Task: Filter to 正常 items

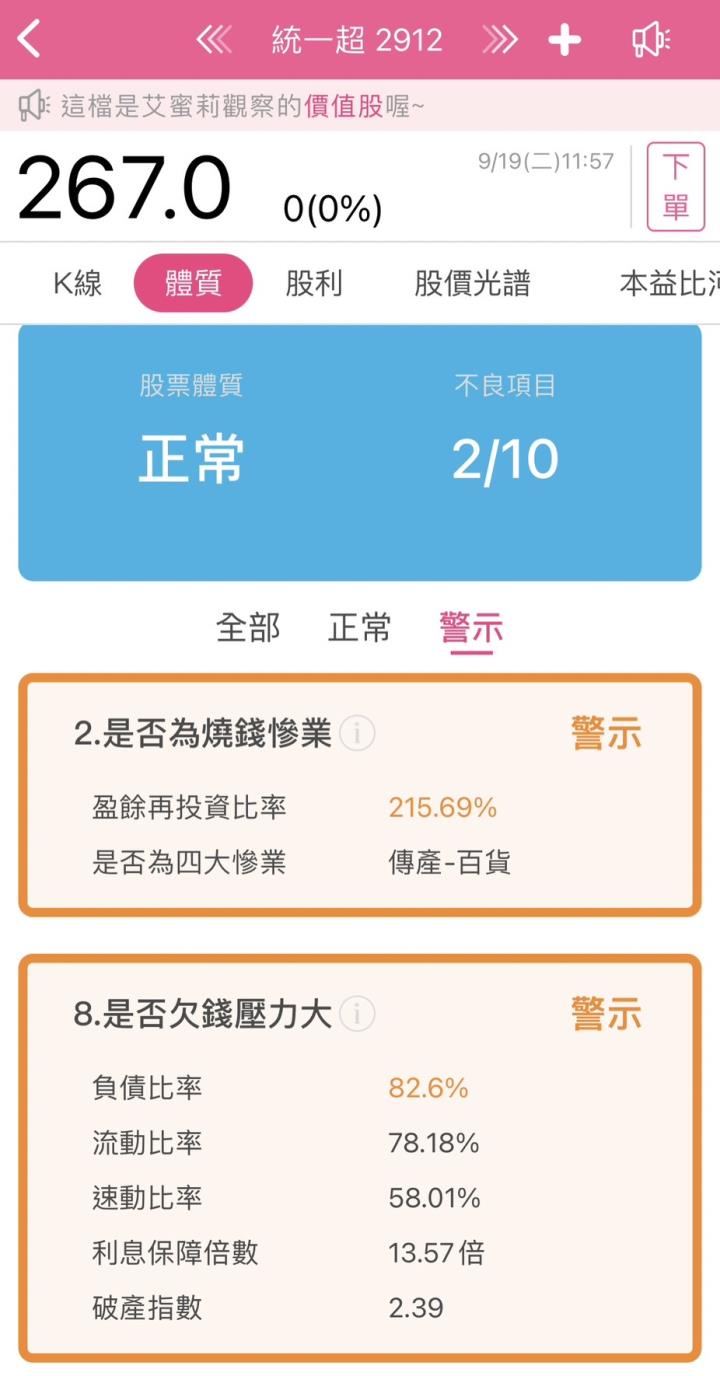Action: (x=360, y=628)
